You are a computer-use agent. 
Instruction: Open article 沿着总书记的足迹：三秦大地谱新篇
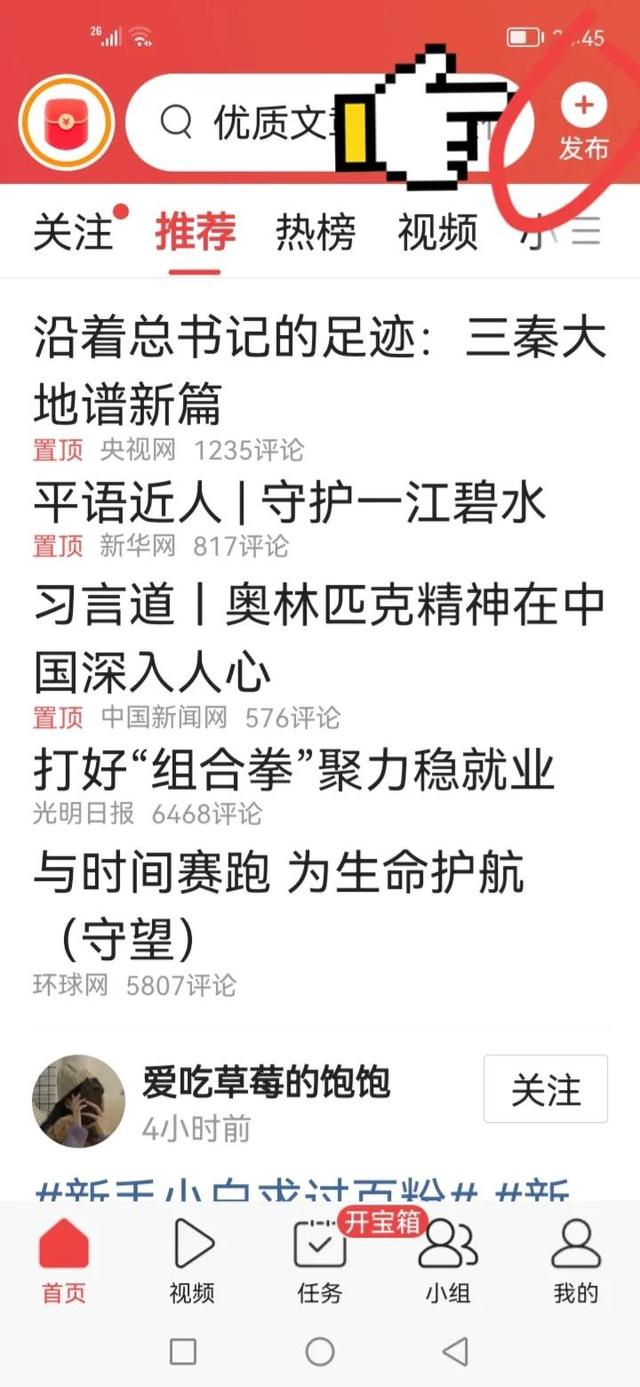(320, 370)
